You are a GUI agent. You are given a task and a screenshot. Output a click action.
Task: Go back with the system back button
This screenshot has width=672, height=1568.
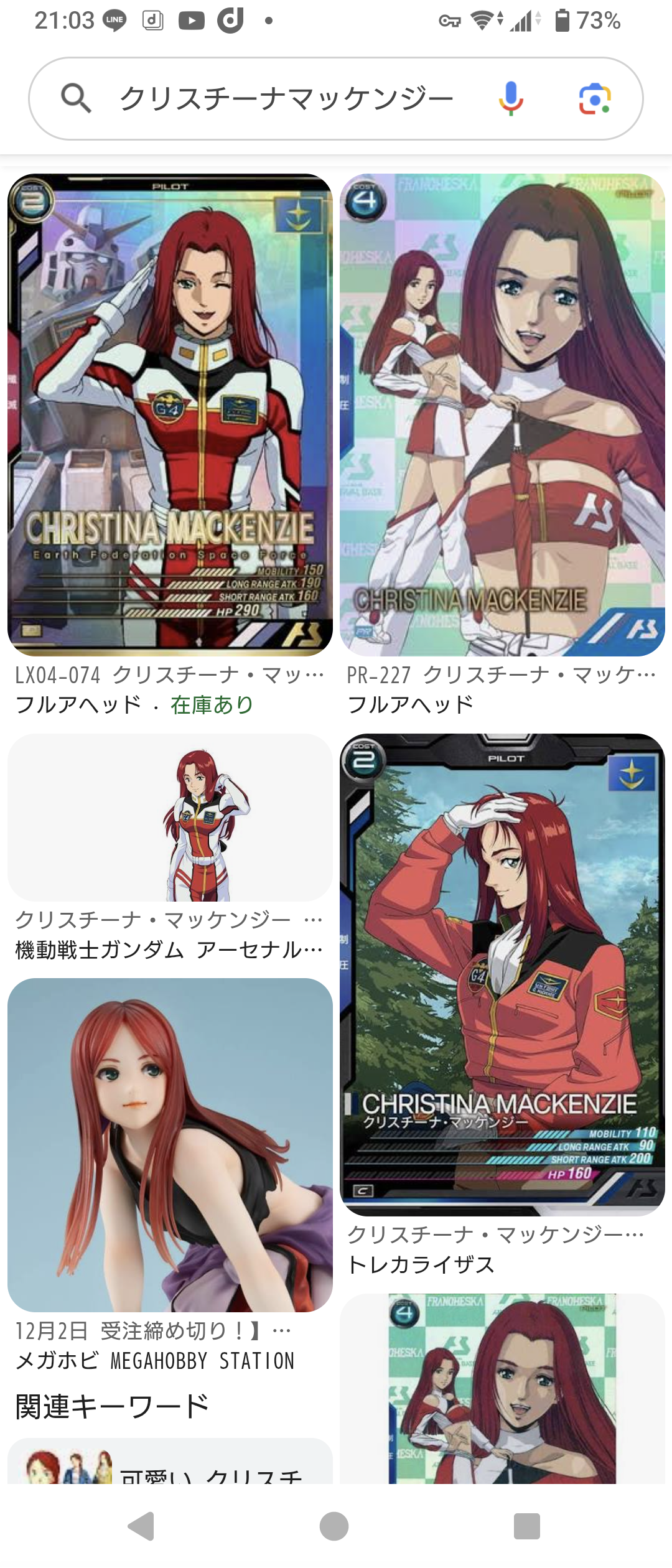click(x=141, y=1526)
